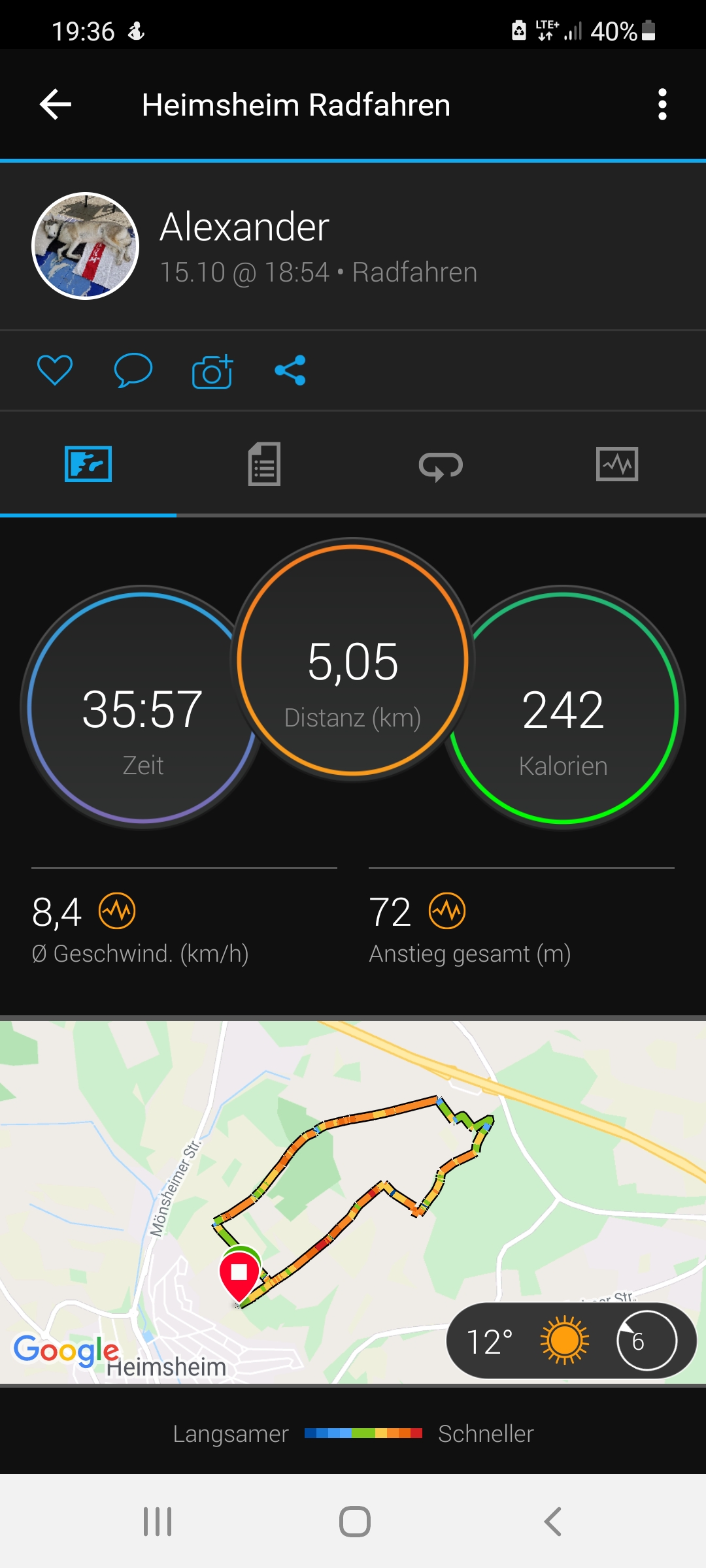Like this cycling activity
Viewport: 706px width, 1568px height.
coord(55,370)
